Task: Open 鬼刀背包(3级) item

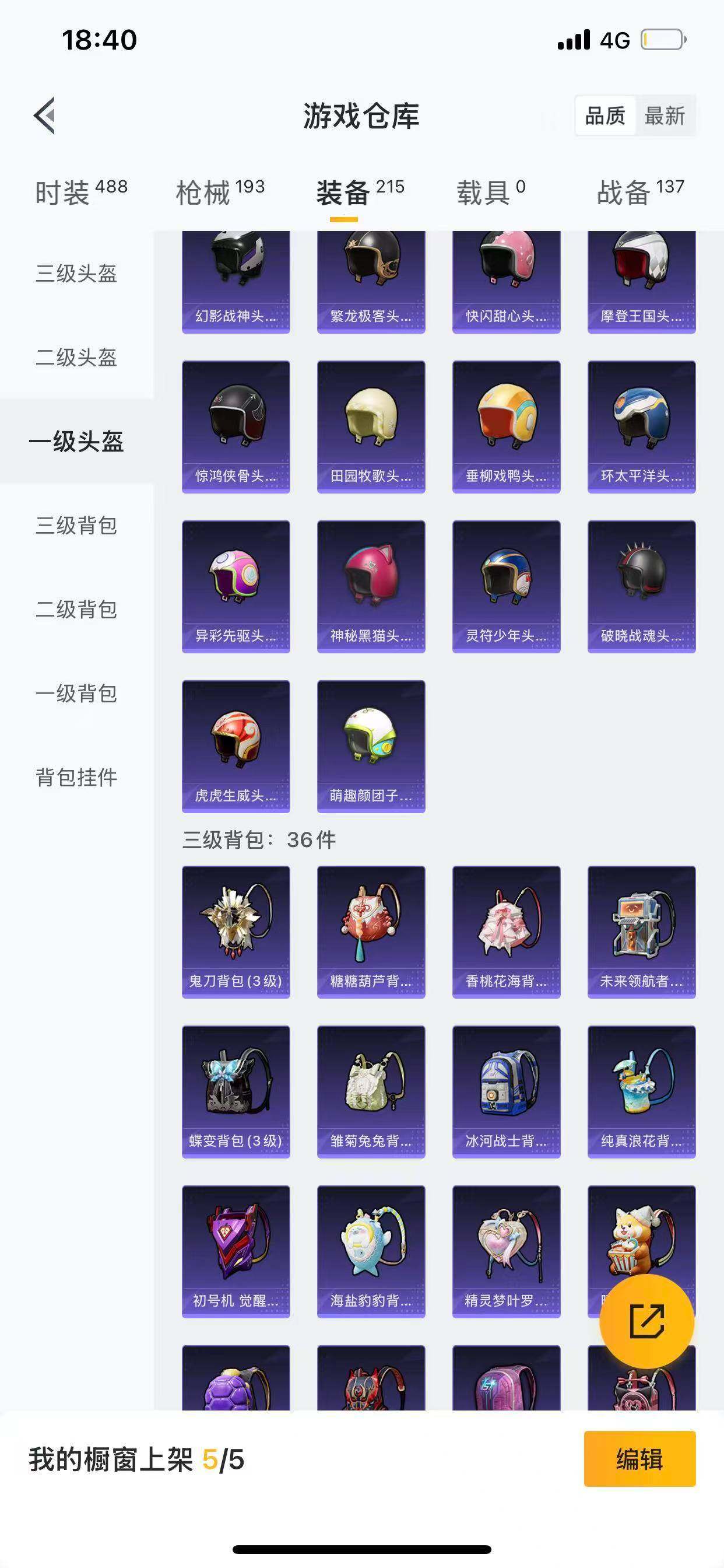Action: pyautogui.click(x=236, y=932)
